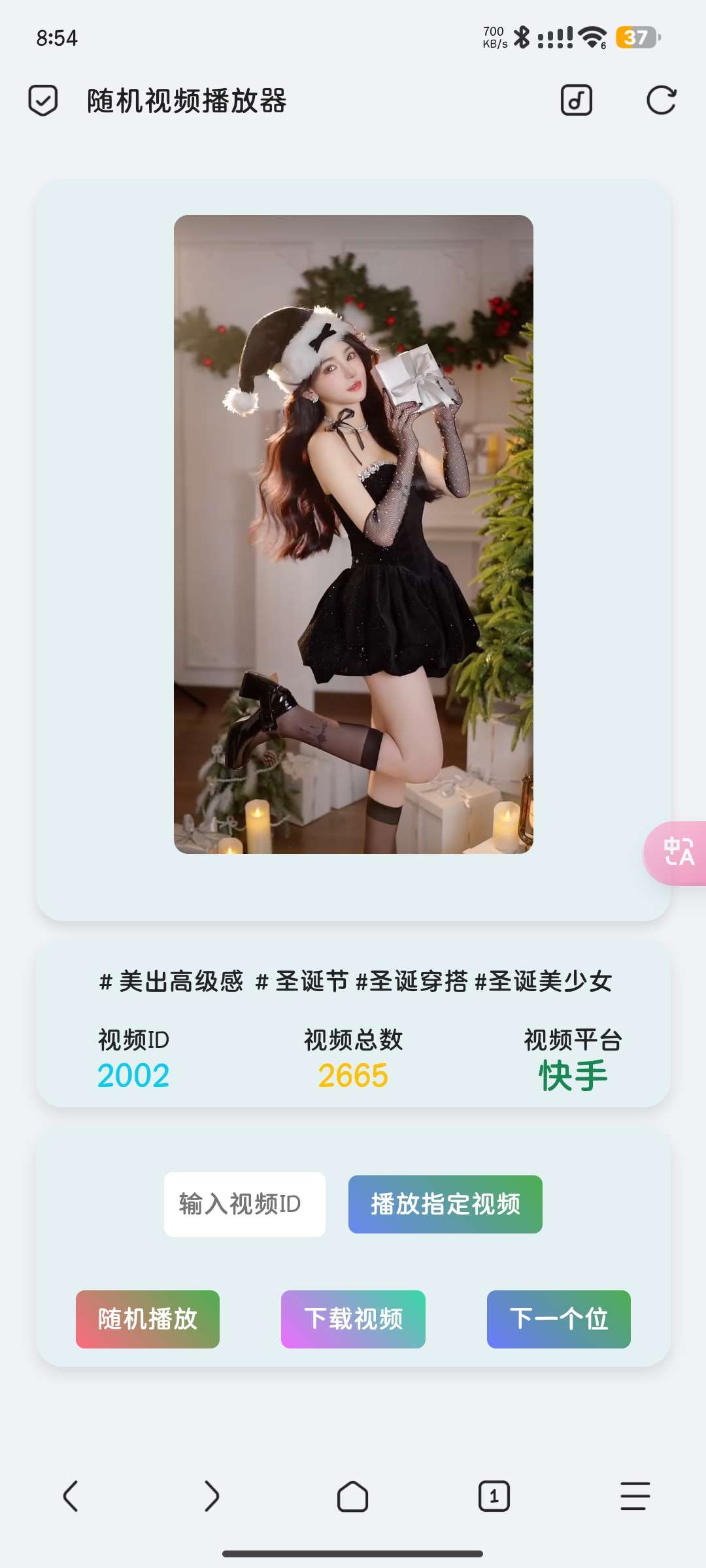Viewport: 706px width, 1568px height.
Task: Select the 下一个位 button
Action: pos(559,1318)
